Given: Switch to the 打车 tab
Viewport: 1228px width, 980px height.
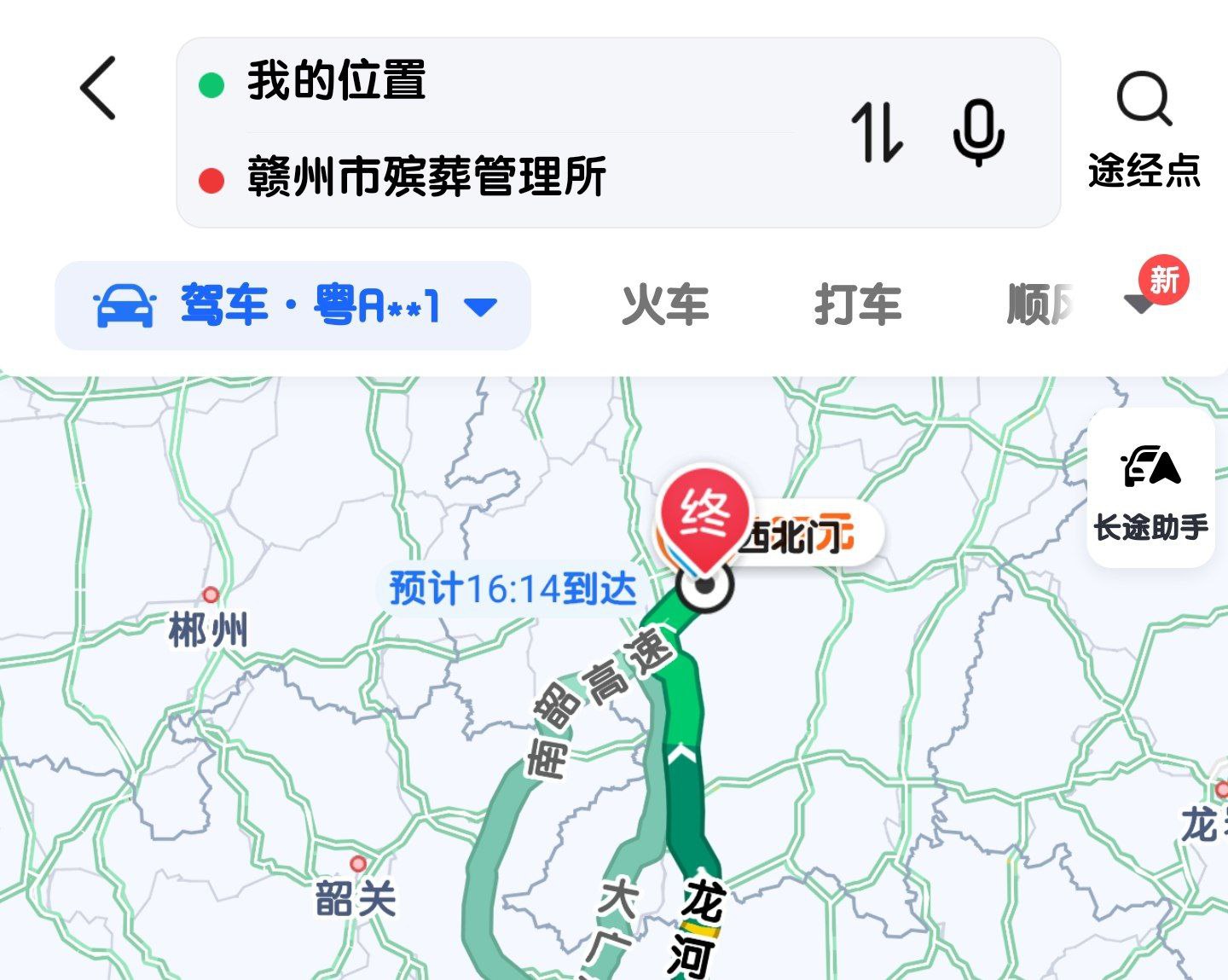Looking at the screenshot, I should pos(857,305).
